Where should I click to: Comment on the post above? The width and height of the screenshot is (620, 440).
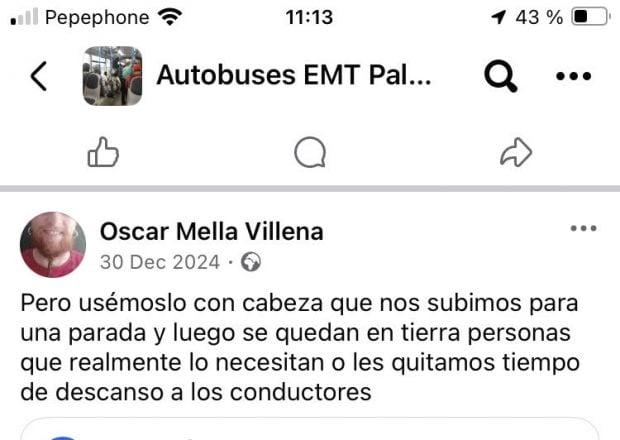pyautogui.click(x=310, y=152)
